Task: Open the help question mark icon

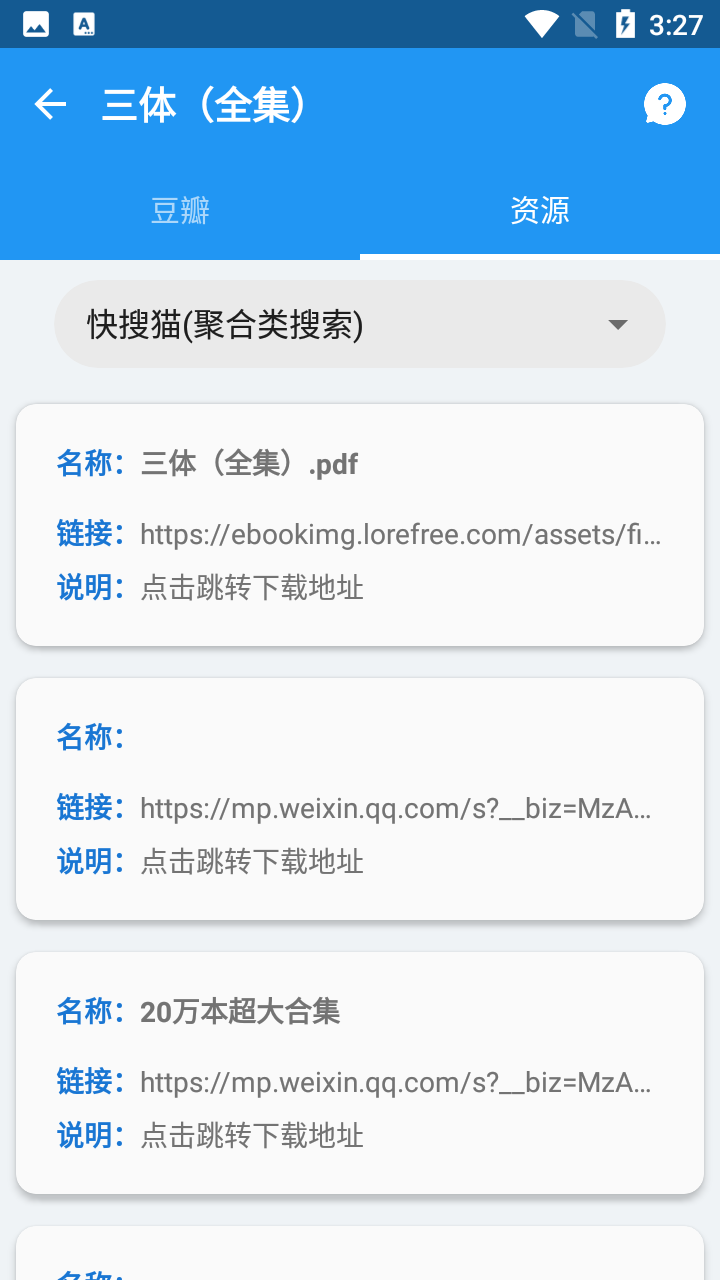Action: click(664, 104)
